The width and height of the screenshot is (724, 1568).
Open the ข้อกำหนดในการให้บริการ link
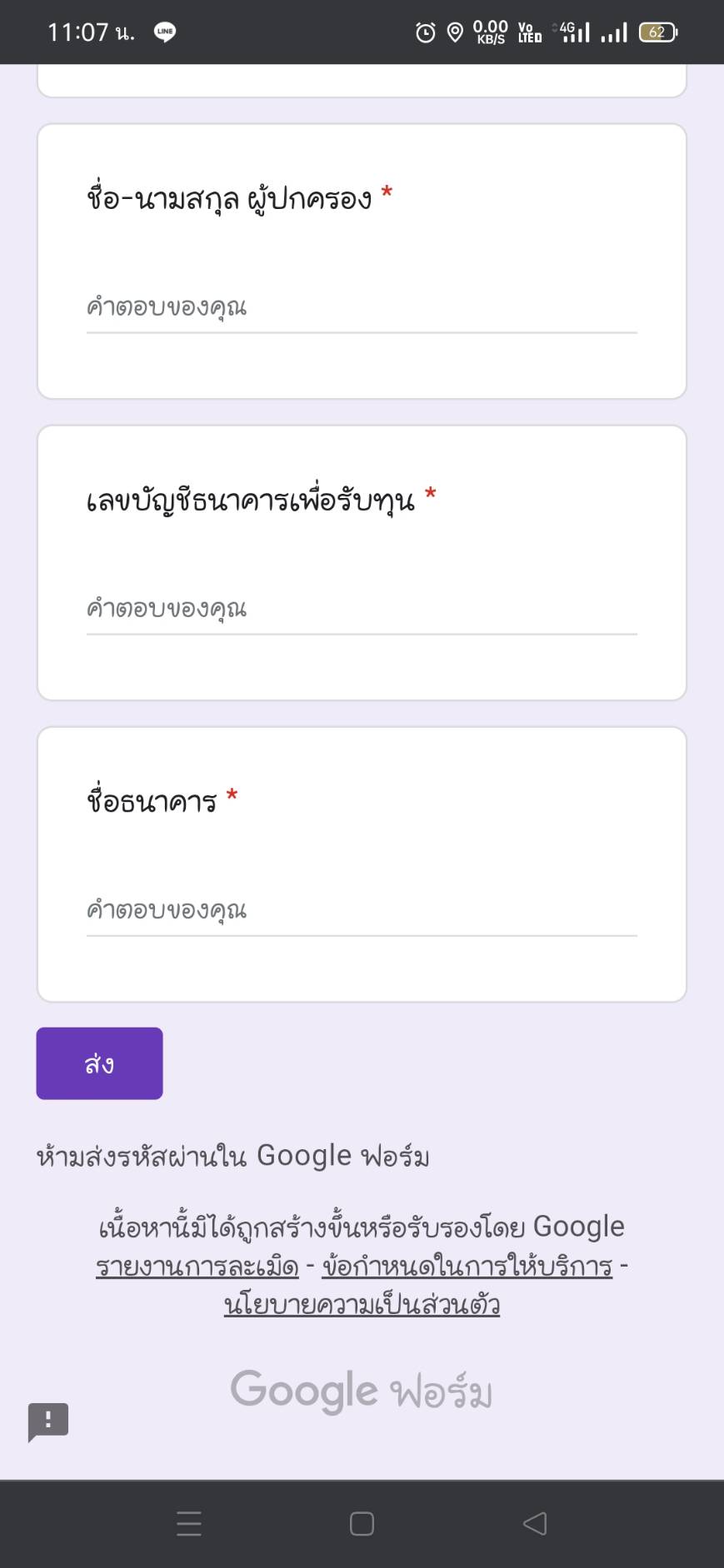(x=467, y=1267)
